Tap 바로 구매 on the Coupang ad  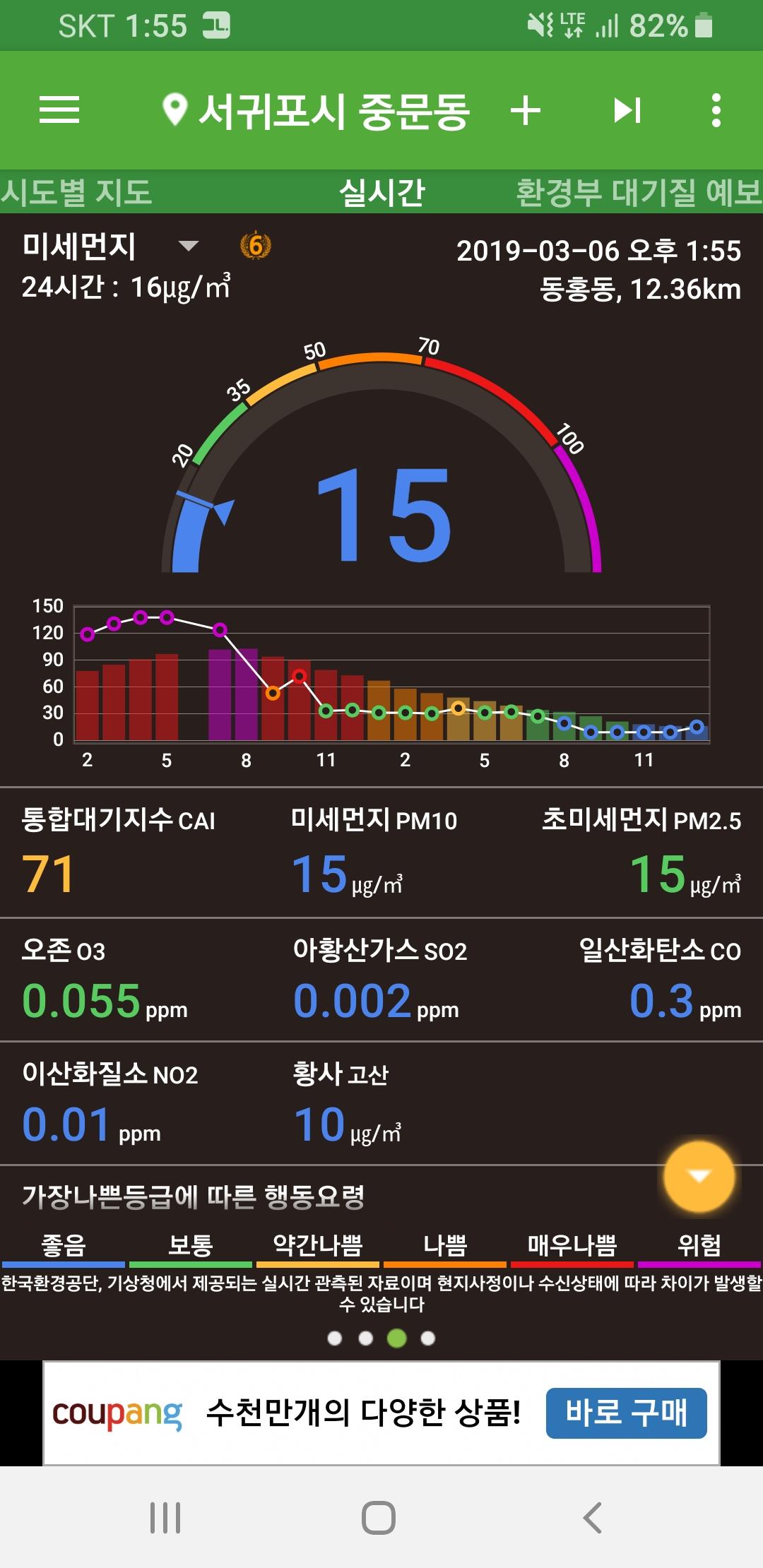pyautogui.click(x=626, y=1413)
